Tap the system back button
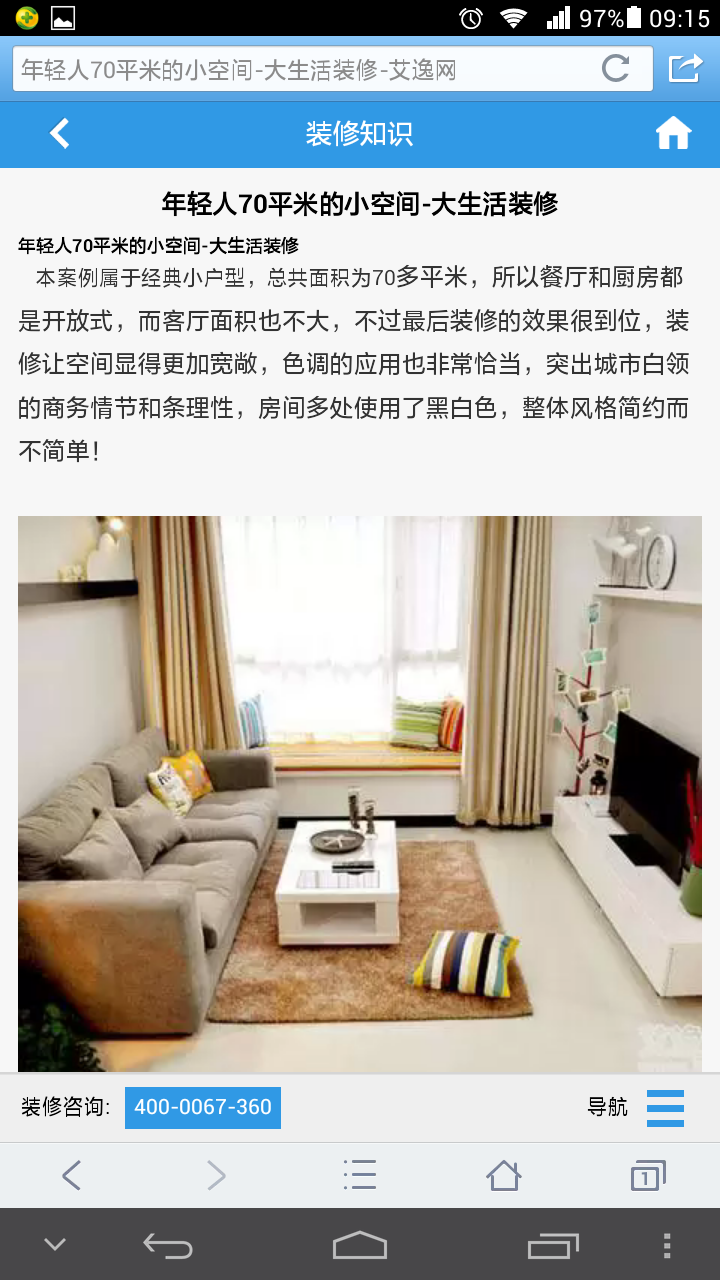720x1280 pixels. (168, 1245)
